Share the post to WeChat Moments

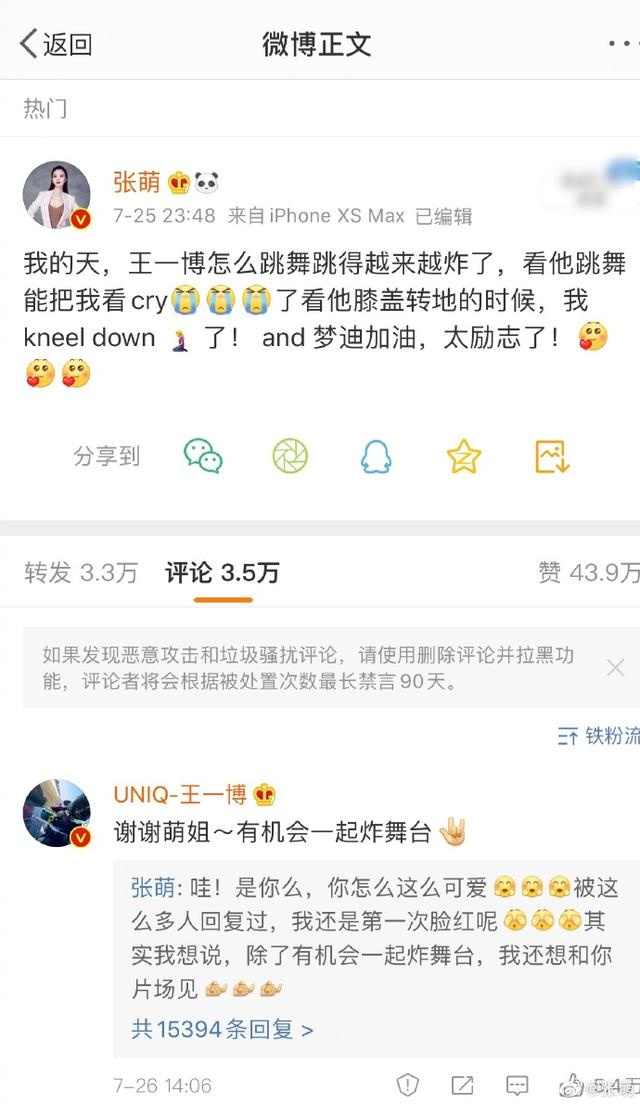pyautogui.click(x=290, y=457)
